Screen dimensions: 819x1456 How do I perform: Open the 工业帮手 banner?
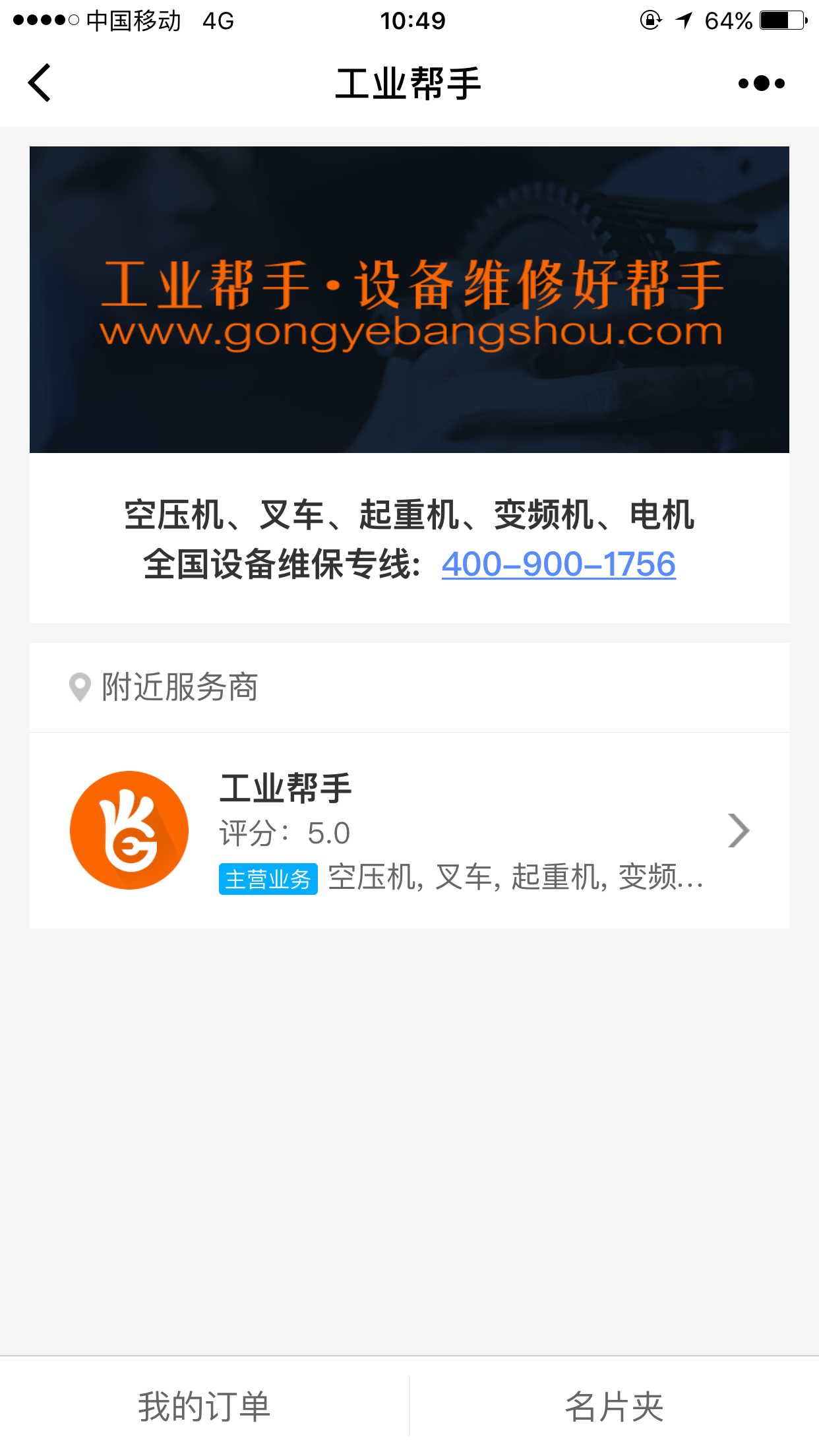[409, 299]
